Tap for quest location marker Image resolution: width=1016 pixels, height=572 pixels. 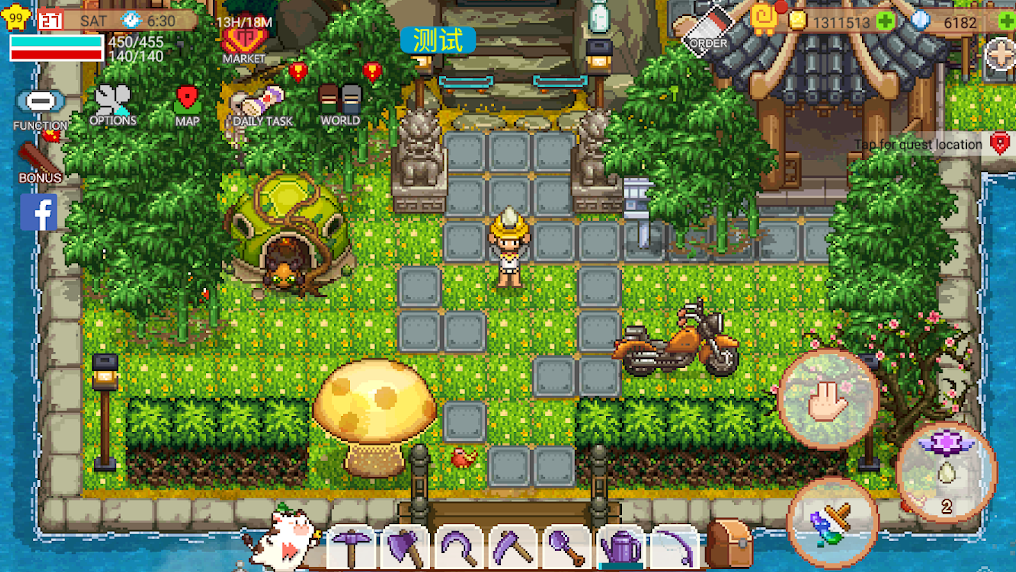(999, 144)
